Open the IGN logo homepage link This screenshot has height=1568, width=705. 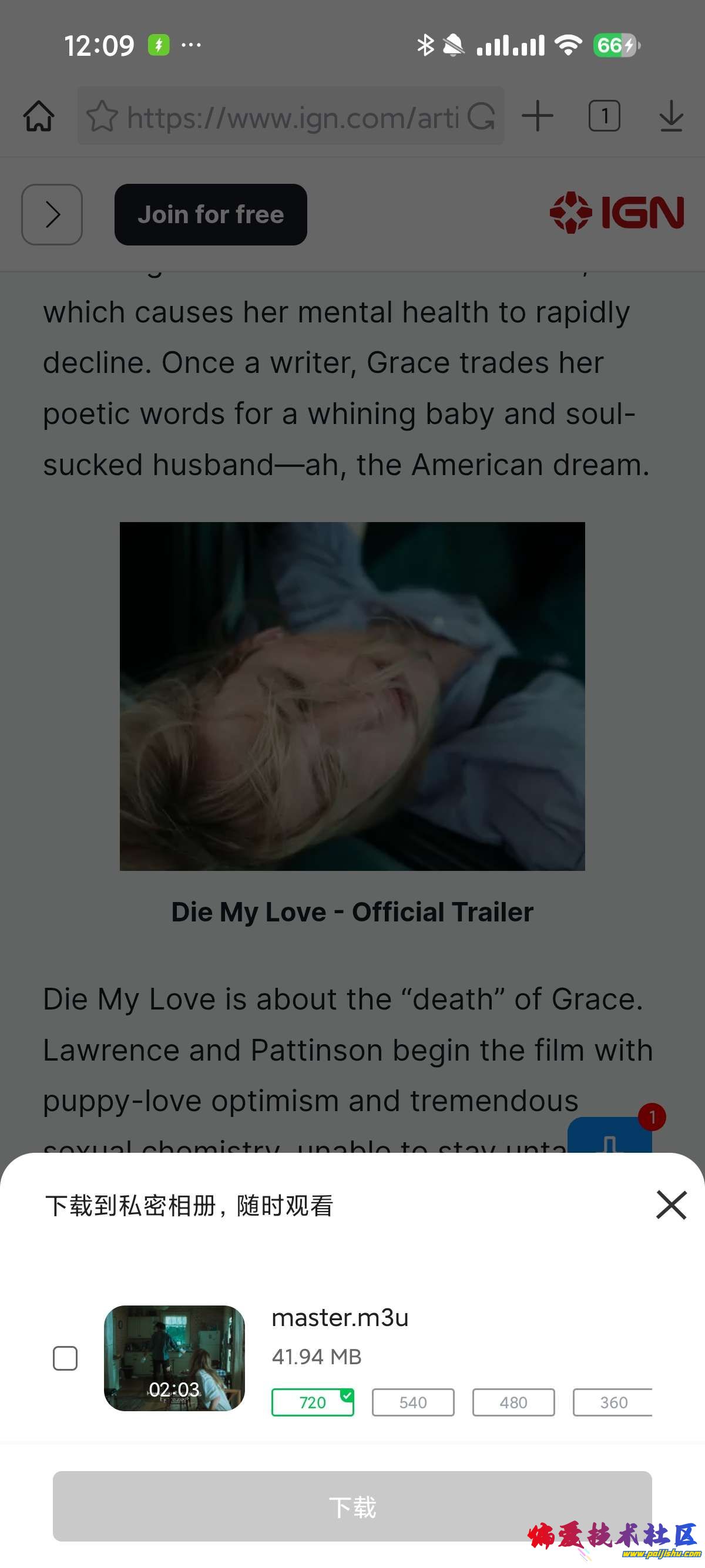(617, 213)
